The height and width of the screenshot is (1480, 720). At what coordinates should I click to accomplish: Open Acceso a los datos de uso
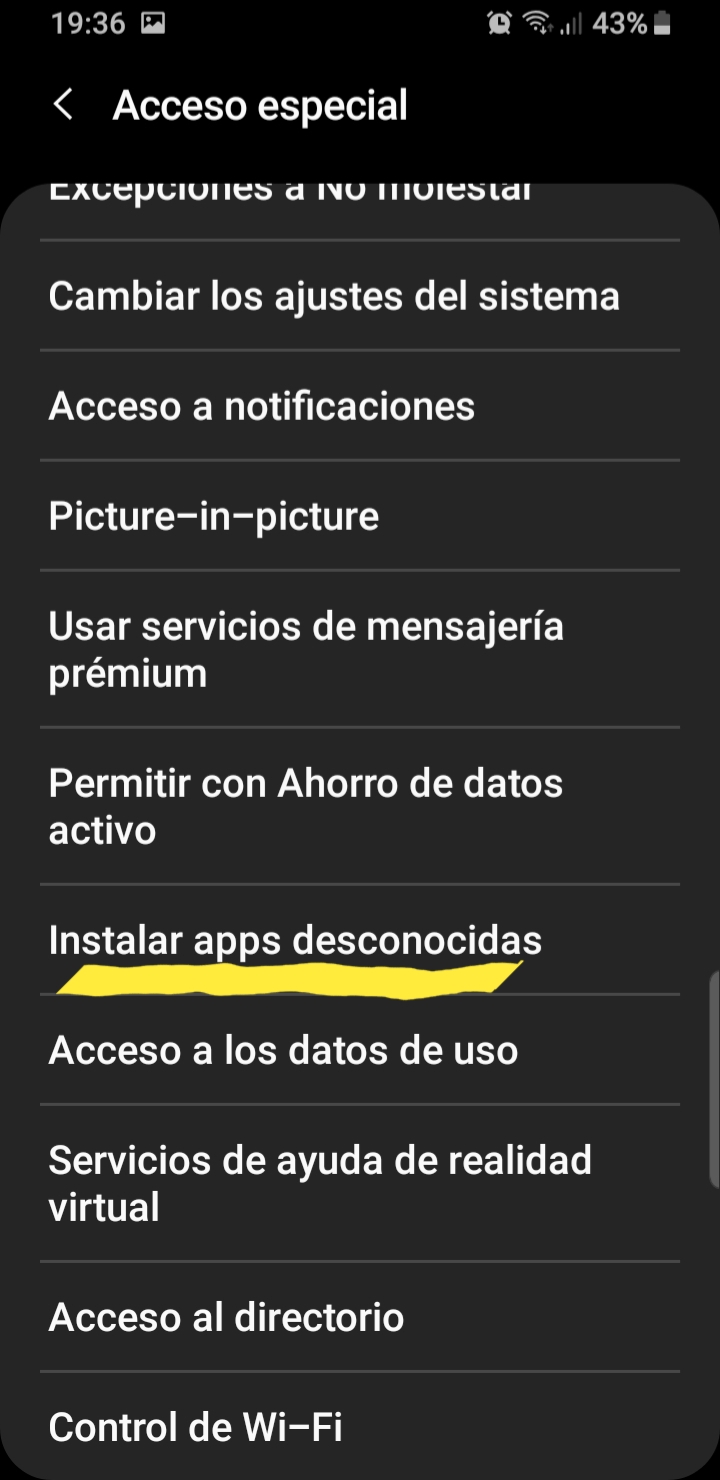point(282,1050)
